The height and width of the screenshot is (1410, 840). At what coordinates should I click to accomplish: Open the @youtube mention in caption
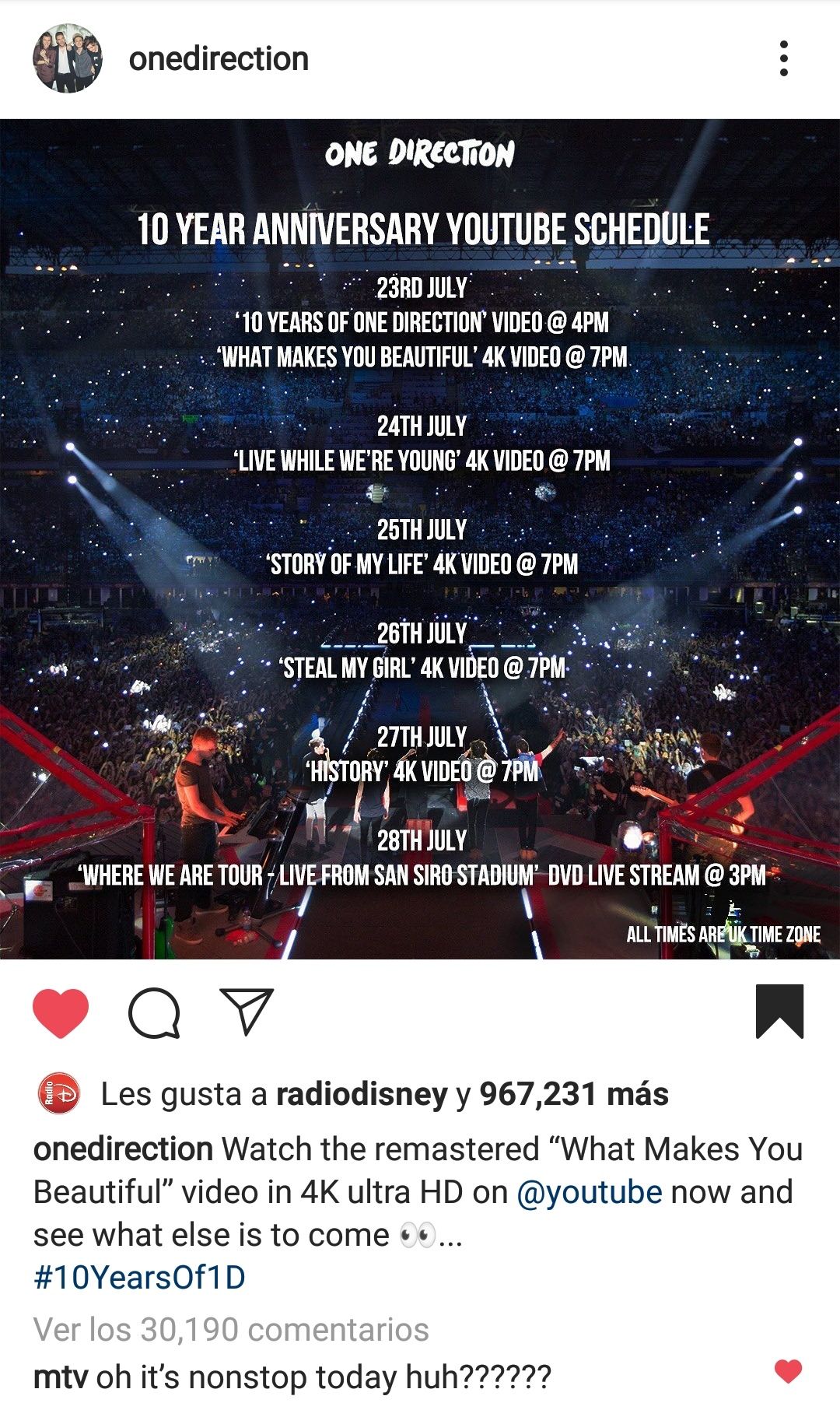(x=589, y=1192)
